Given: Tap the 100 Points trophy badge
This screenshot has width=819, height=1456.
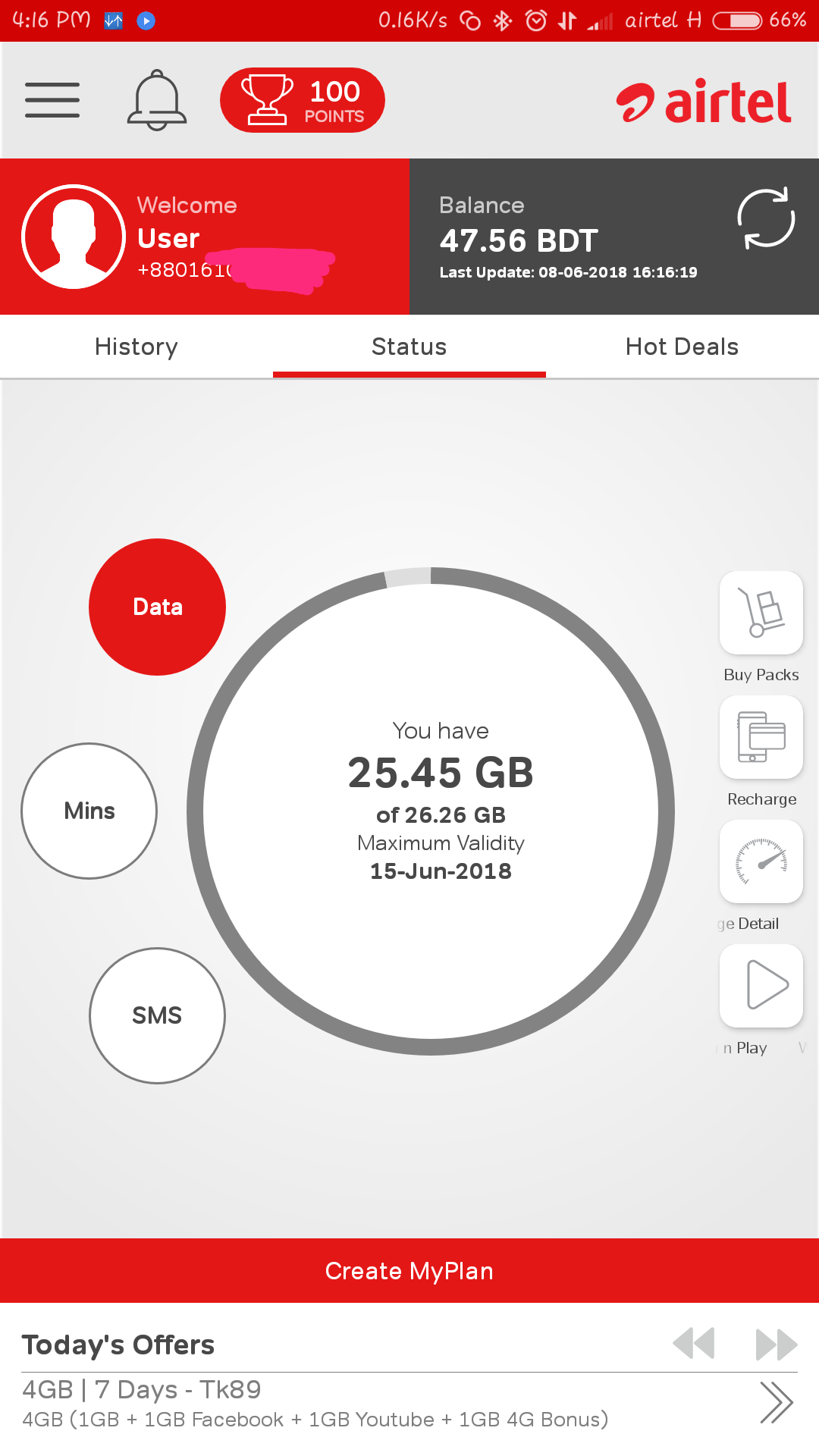Looking at the screenshot, I should point(303,100).
